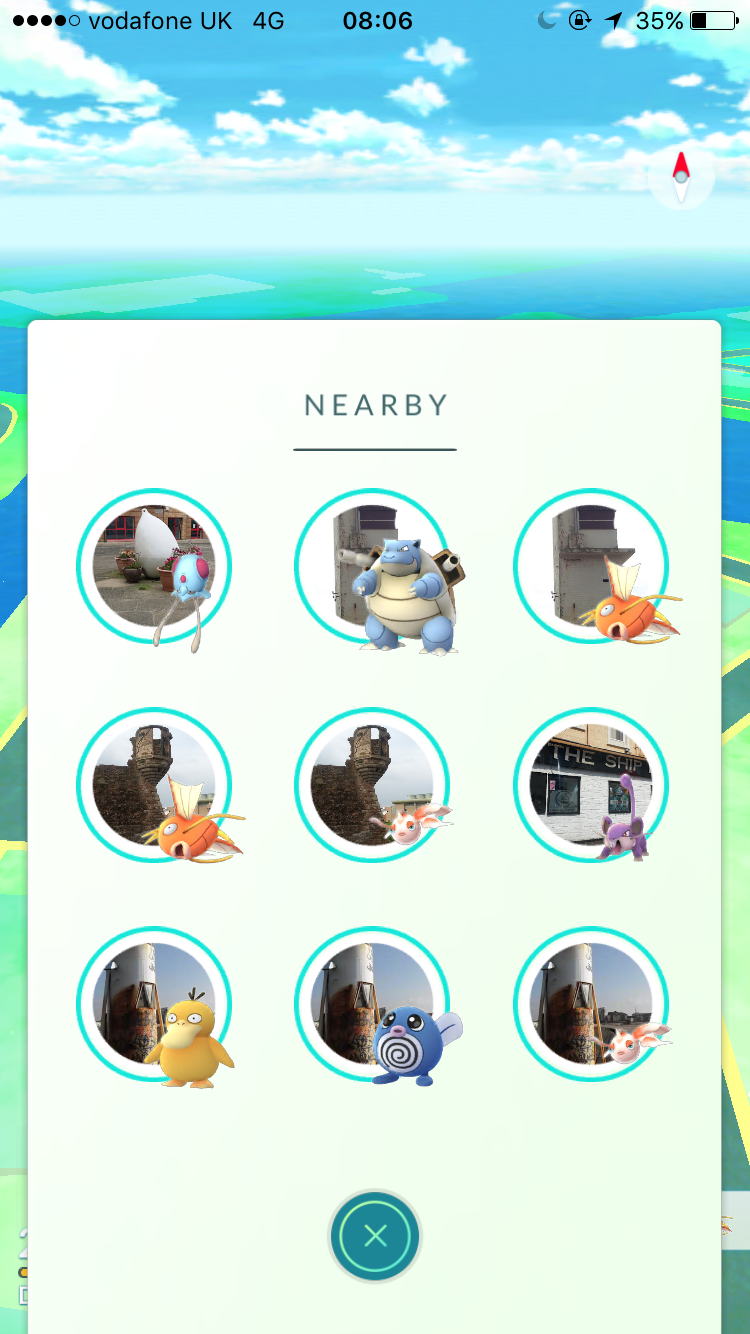Viewport: 750px width, 1334px height.
Task: Select Goldeen next to the Poliwag
Action: tap(592, 1005)
